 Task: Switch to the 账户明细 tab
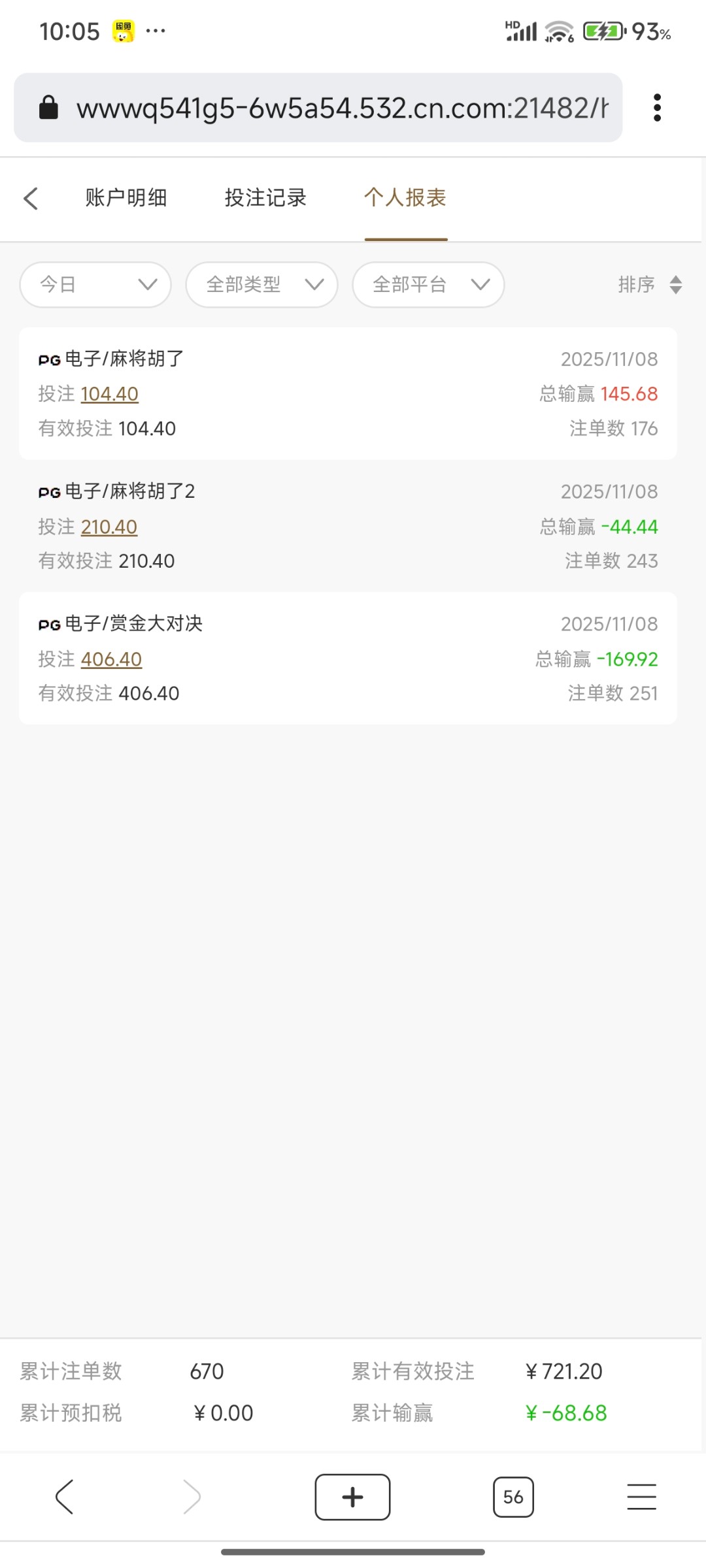click(126, 197)
